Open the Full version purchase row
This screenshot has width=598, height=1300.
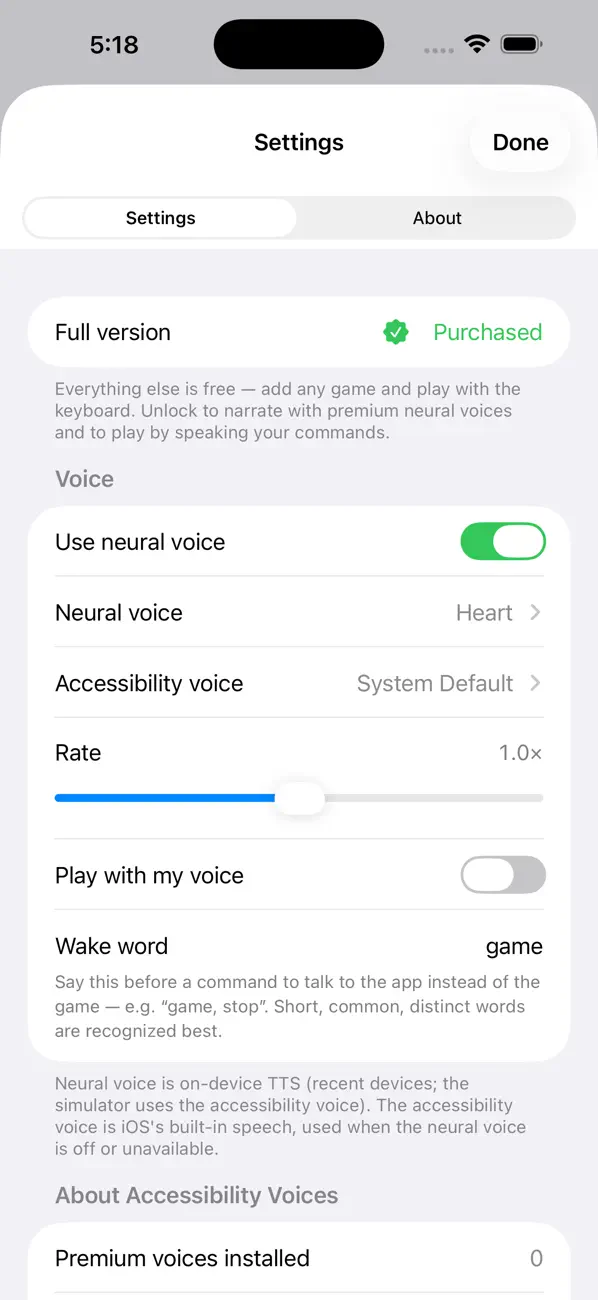299,332
